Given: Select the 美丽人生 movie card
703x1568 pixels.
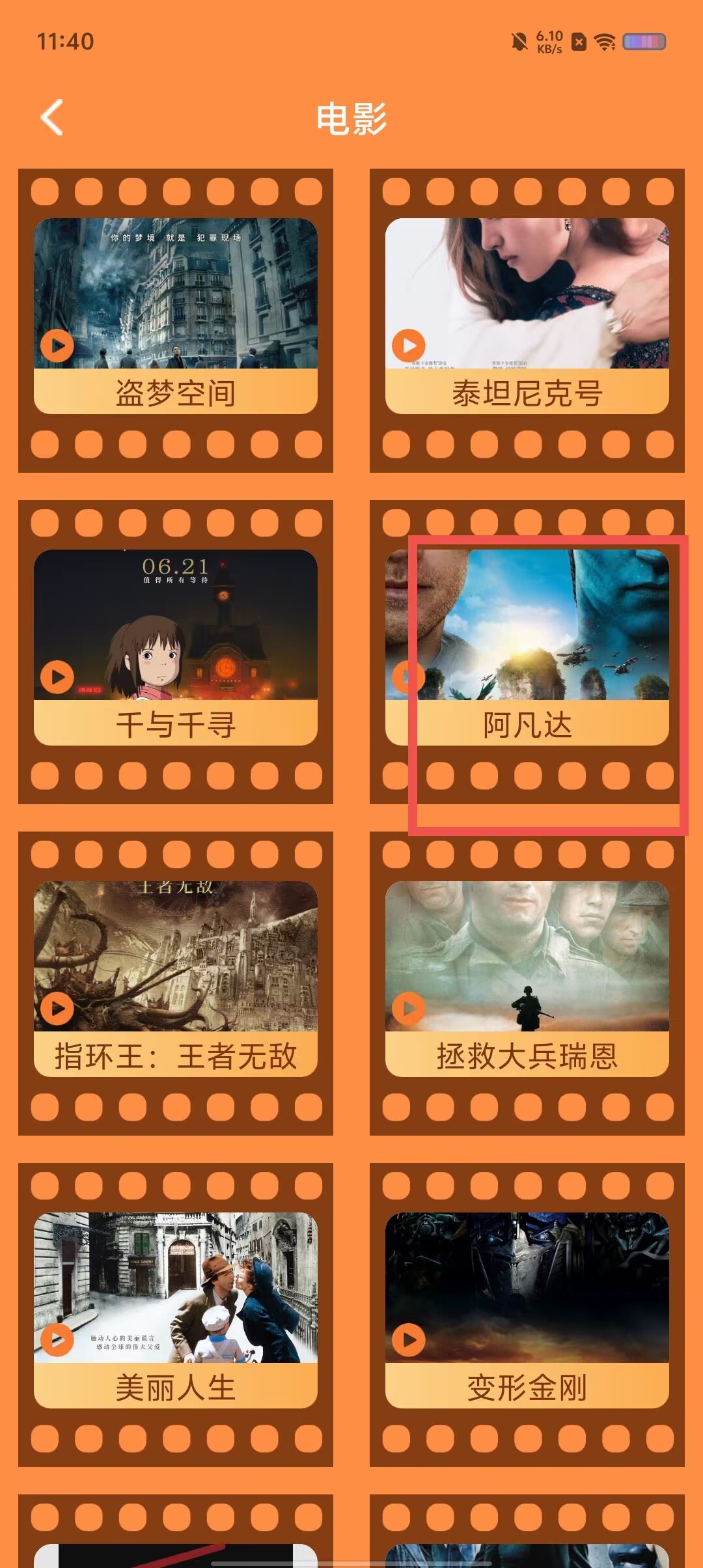Looking at the screenshot, I should tap(176, 1310).
